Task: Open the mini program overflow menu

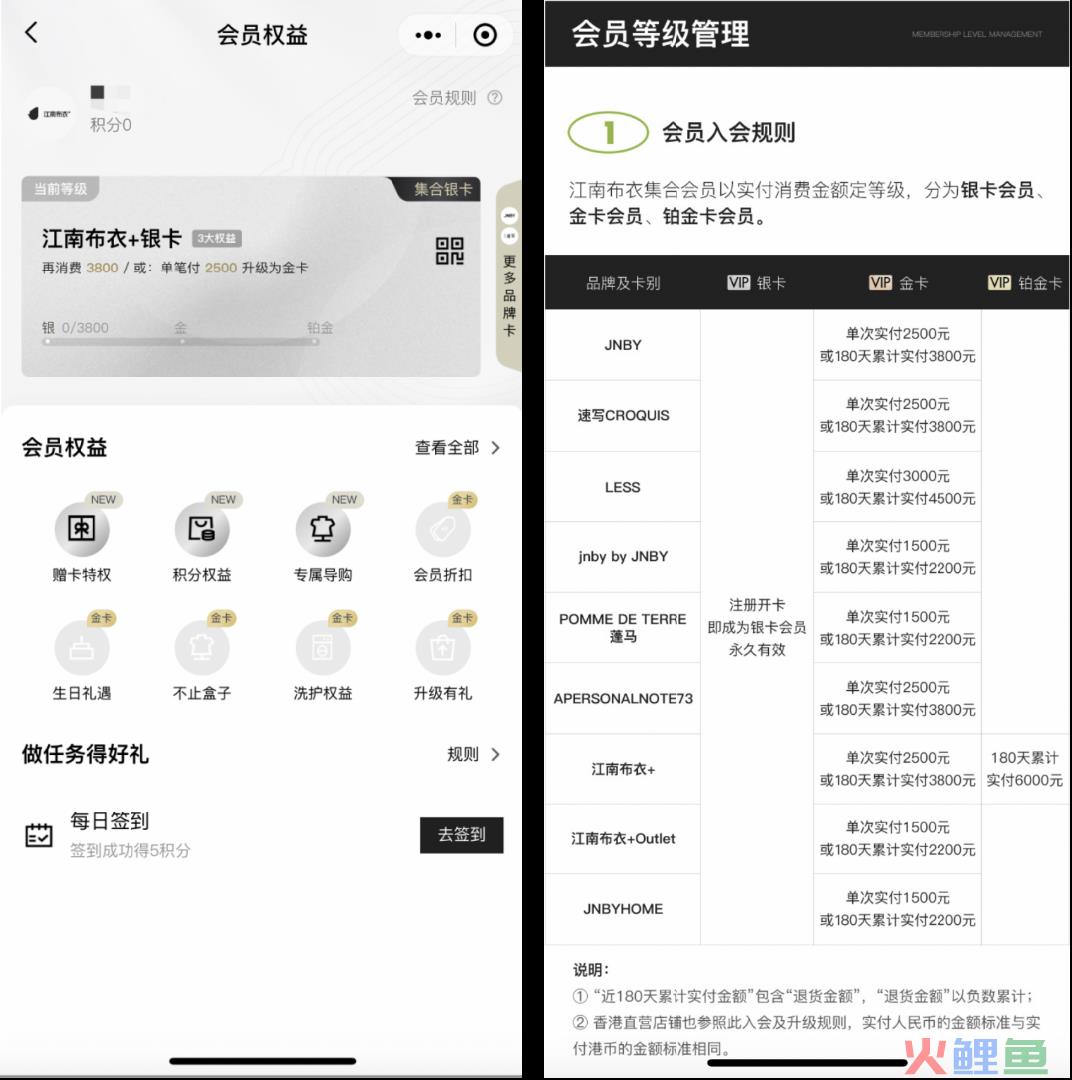Action: pyautogui.click(x=428, y=35)
